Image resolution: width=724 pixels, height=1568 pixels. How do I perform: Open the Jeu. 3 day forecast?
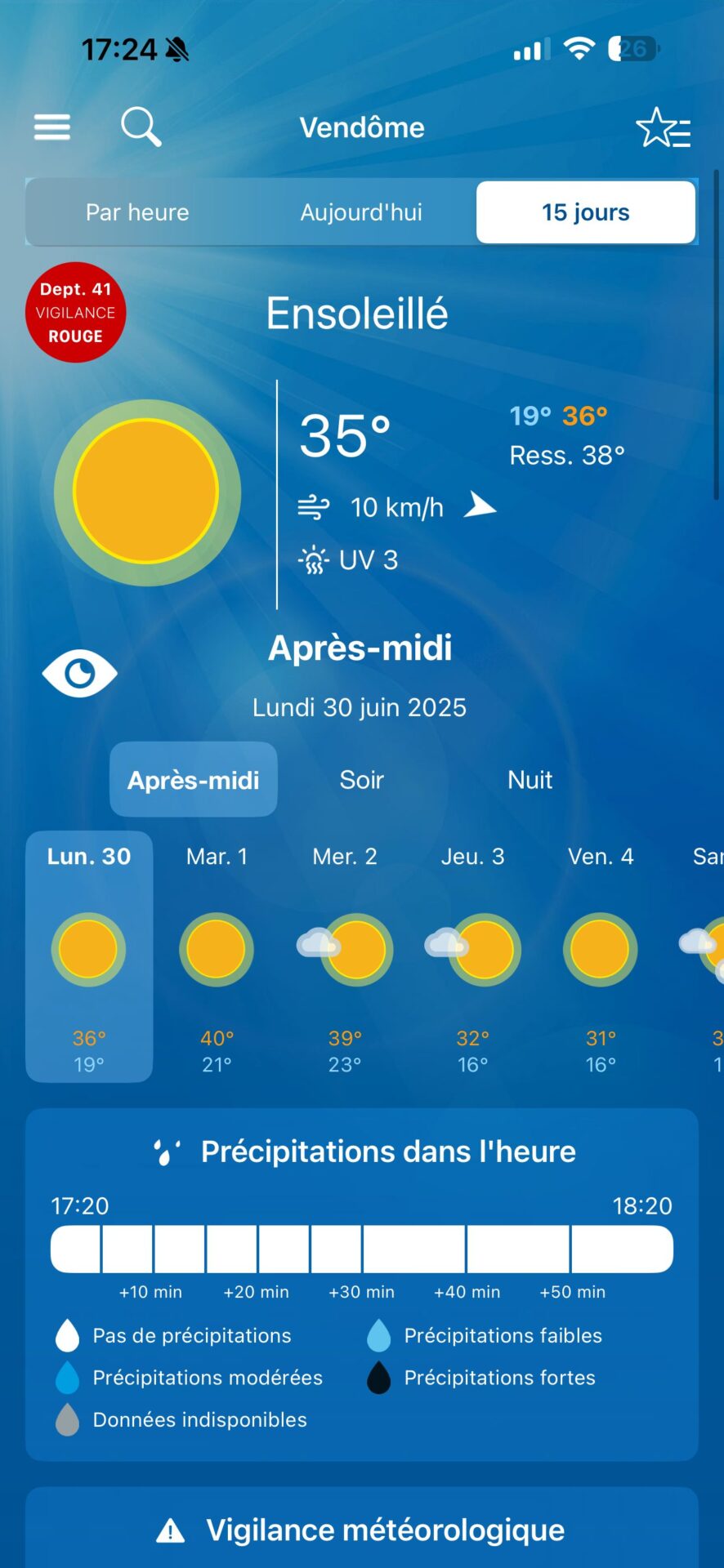tap(472, 957)
